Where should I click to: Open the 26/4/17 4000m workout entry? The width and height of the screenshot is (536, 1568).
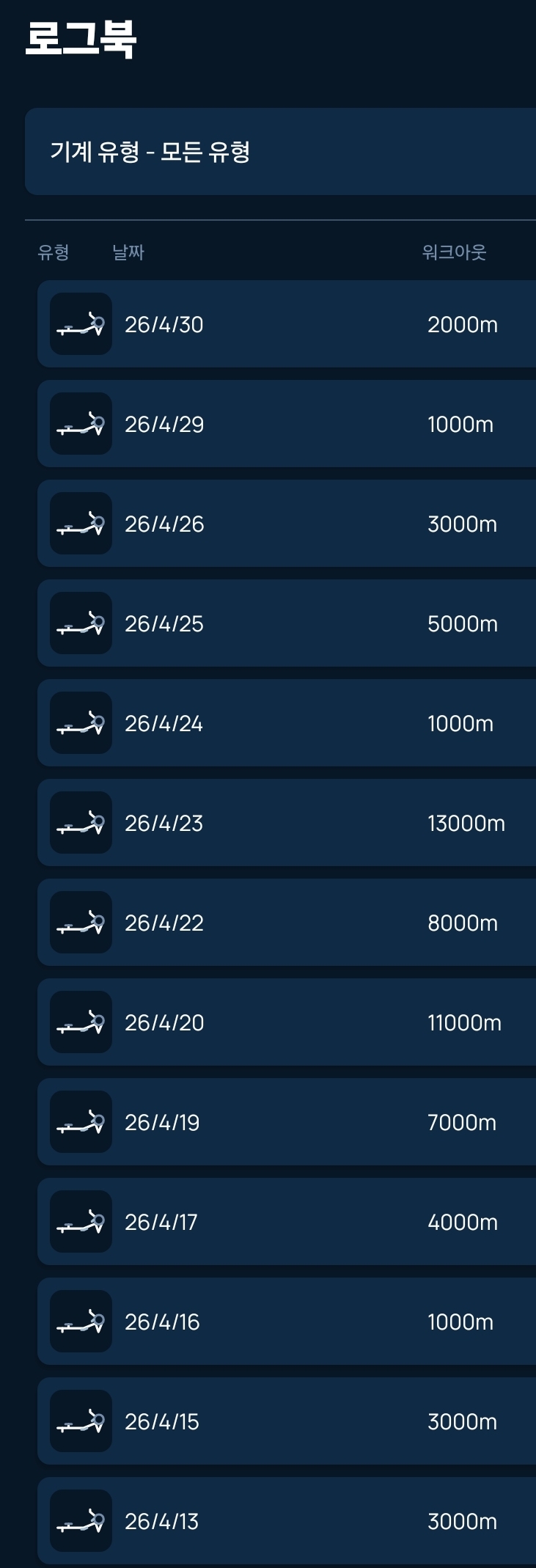(286, 1222)
